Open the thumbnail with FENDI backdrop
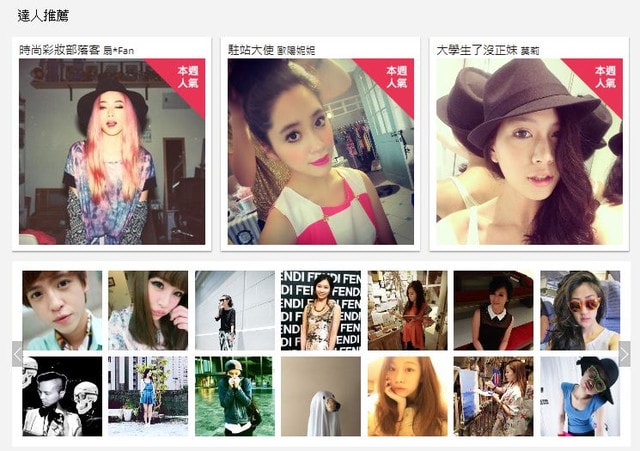 tap(320, 310)
